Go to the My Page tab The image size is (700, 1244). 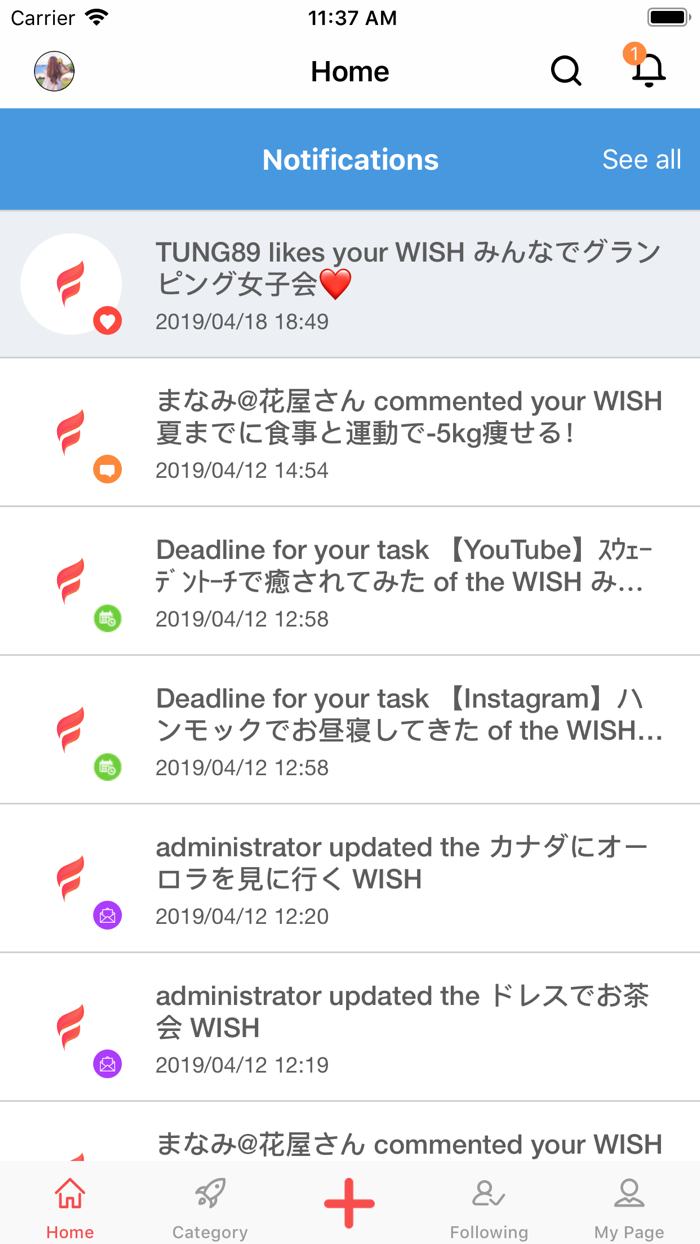tap(629, 1206)
